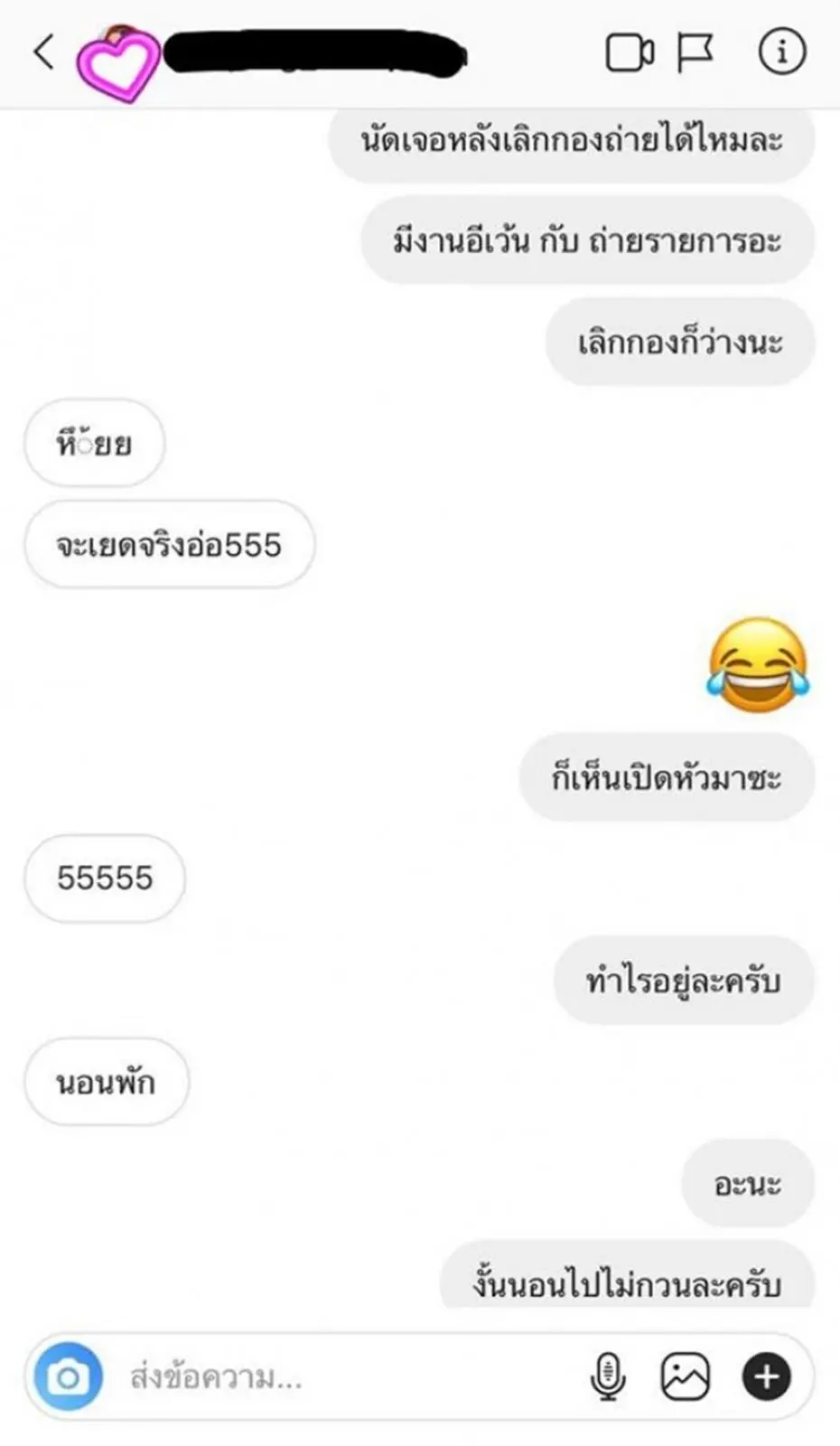Open the camera to send a photo
Viewport: 840px width, 1446px height.
(x=68, y=1377)
